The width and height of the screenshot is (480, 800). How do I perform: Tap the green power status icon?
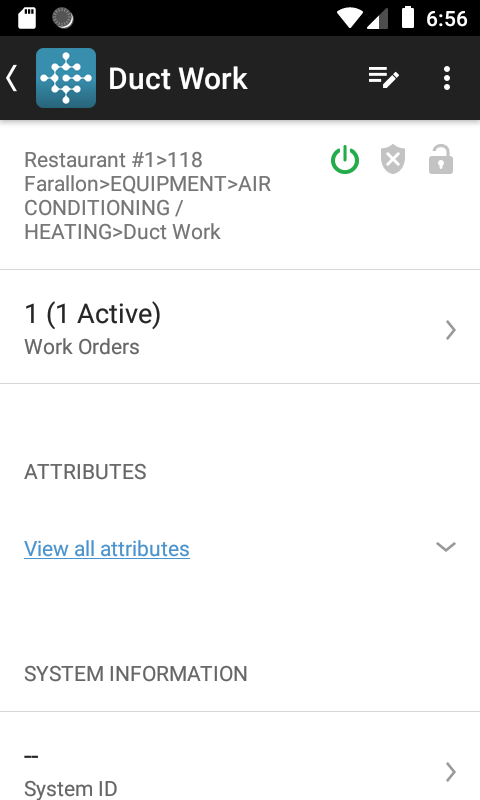click(345, 160)
